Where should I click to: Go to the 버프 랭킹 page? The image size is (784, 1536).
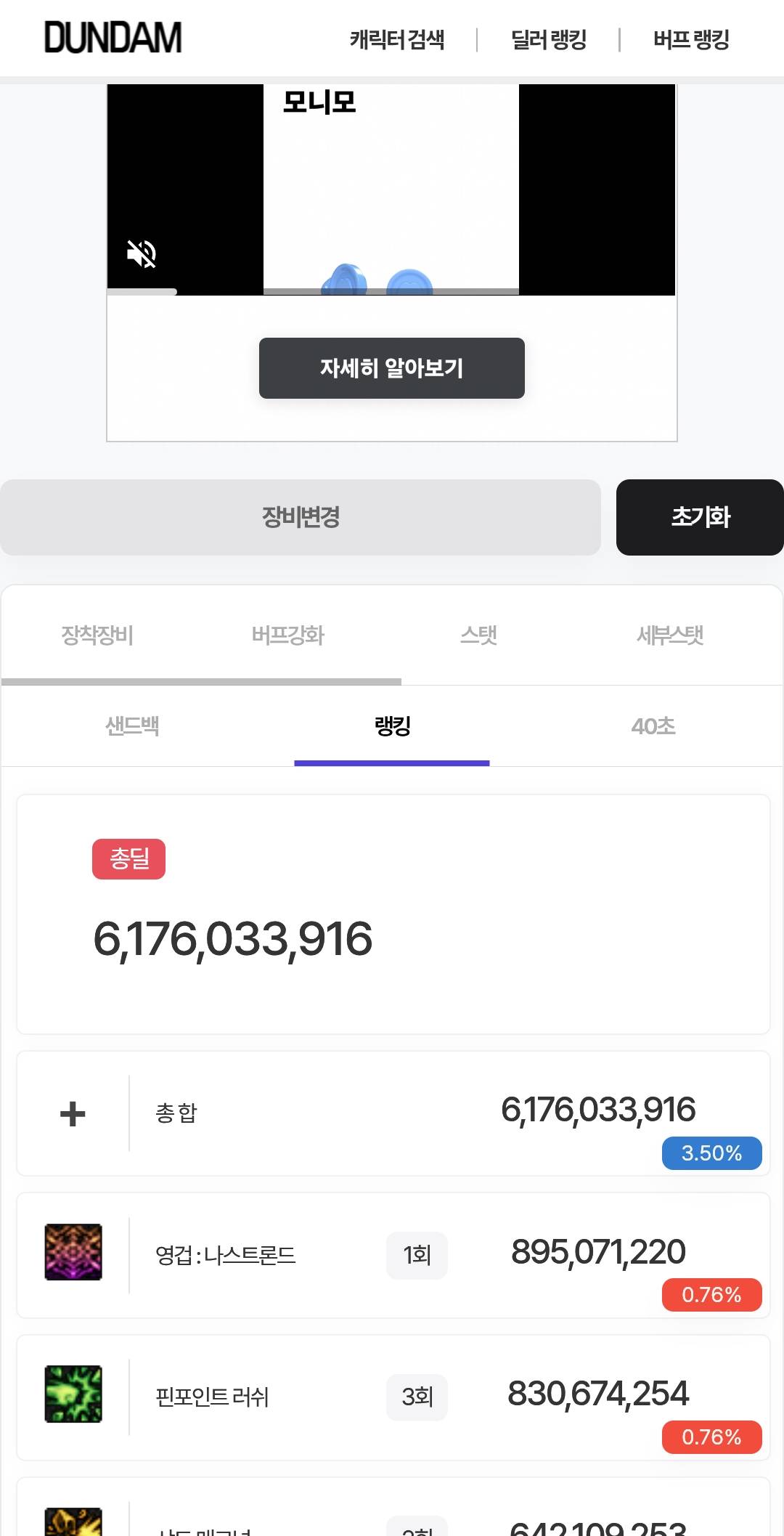[x=690, y=39]
